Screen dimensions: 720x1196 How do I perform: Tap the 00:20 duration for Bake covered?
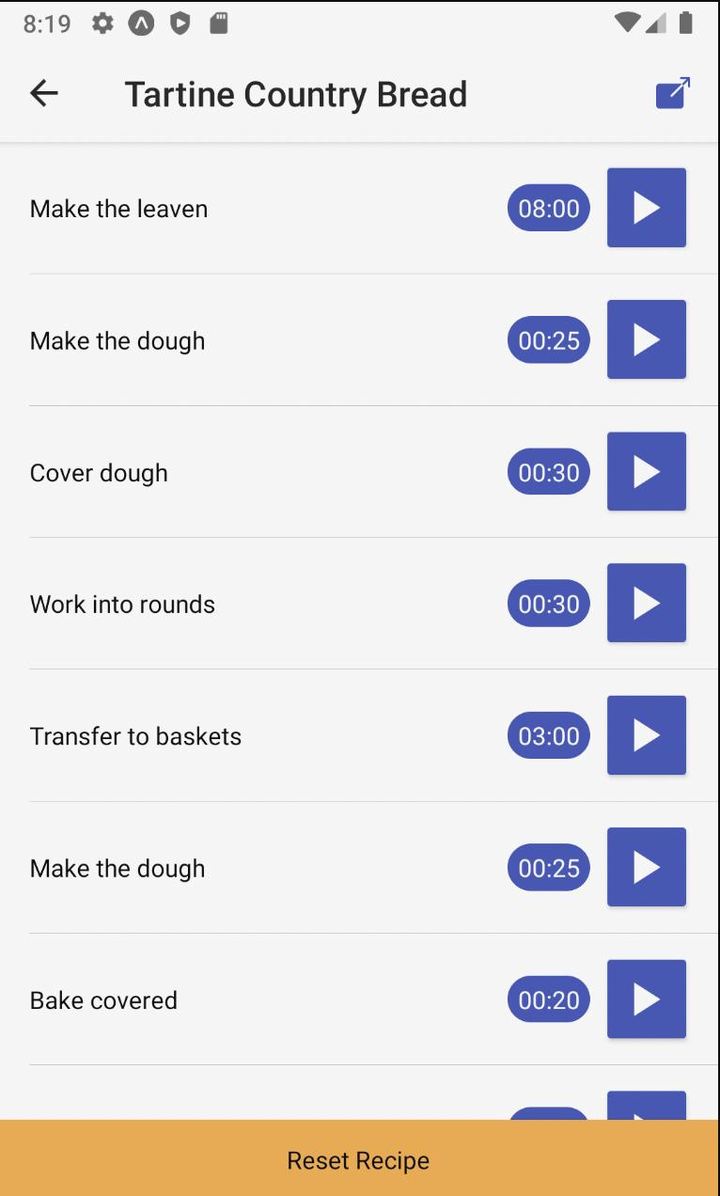548,999
